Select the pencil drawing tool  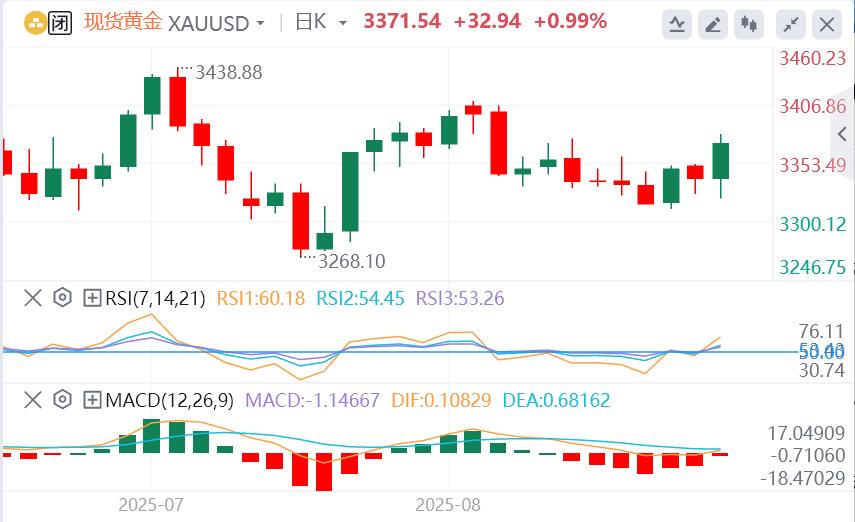click(713, 24)
